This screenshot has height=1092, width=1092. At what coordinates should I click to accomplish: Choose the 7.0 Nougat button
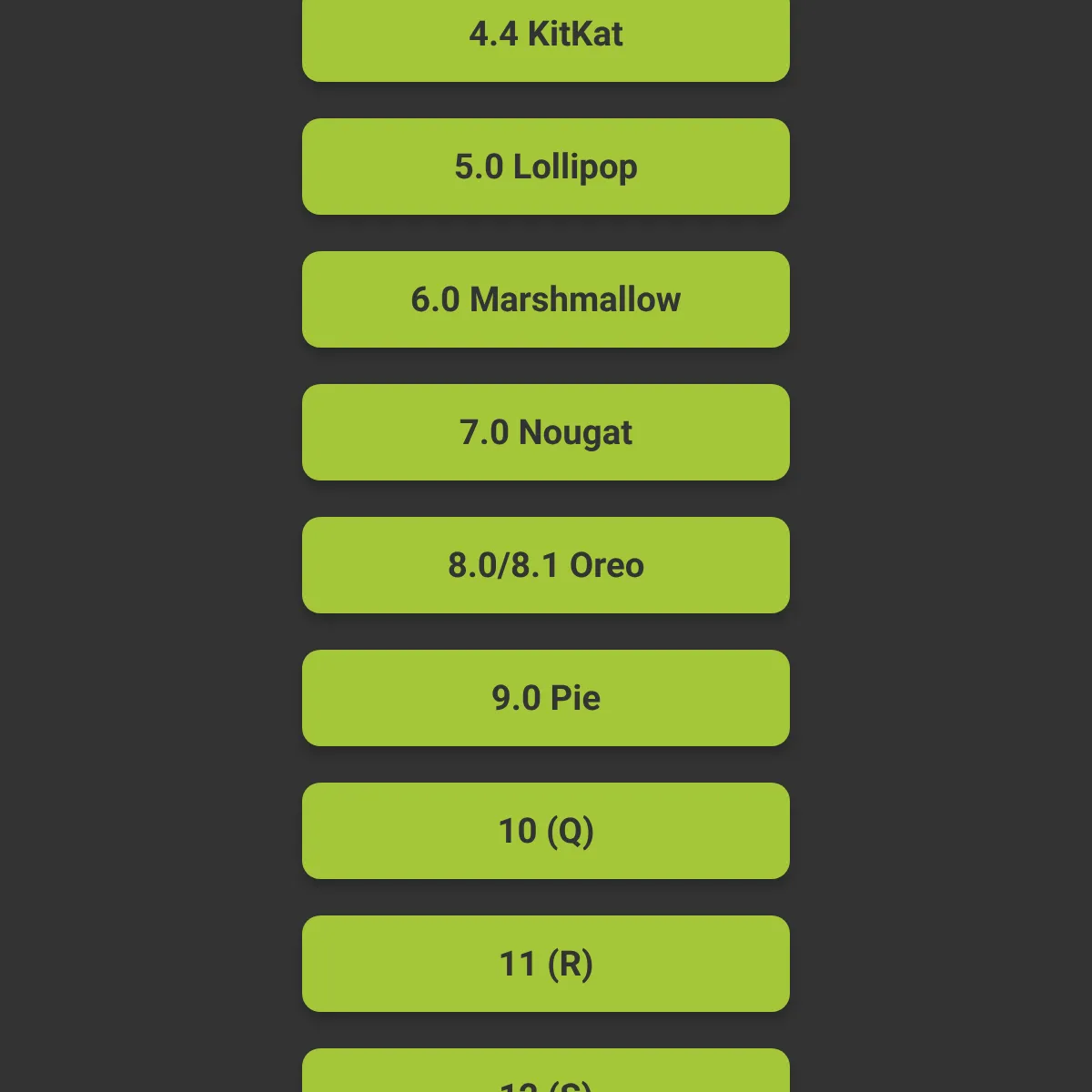(x=546, y=432)
